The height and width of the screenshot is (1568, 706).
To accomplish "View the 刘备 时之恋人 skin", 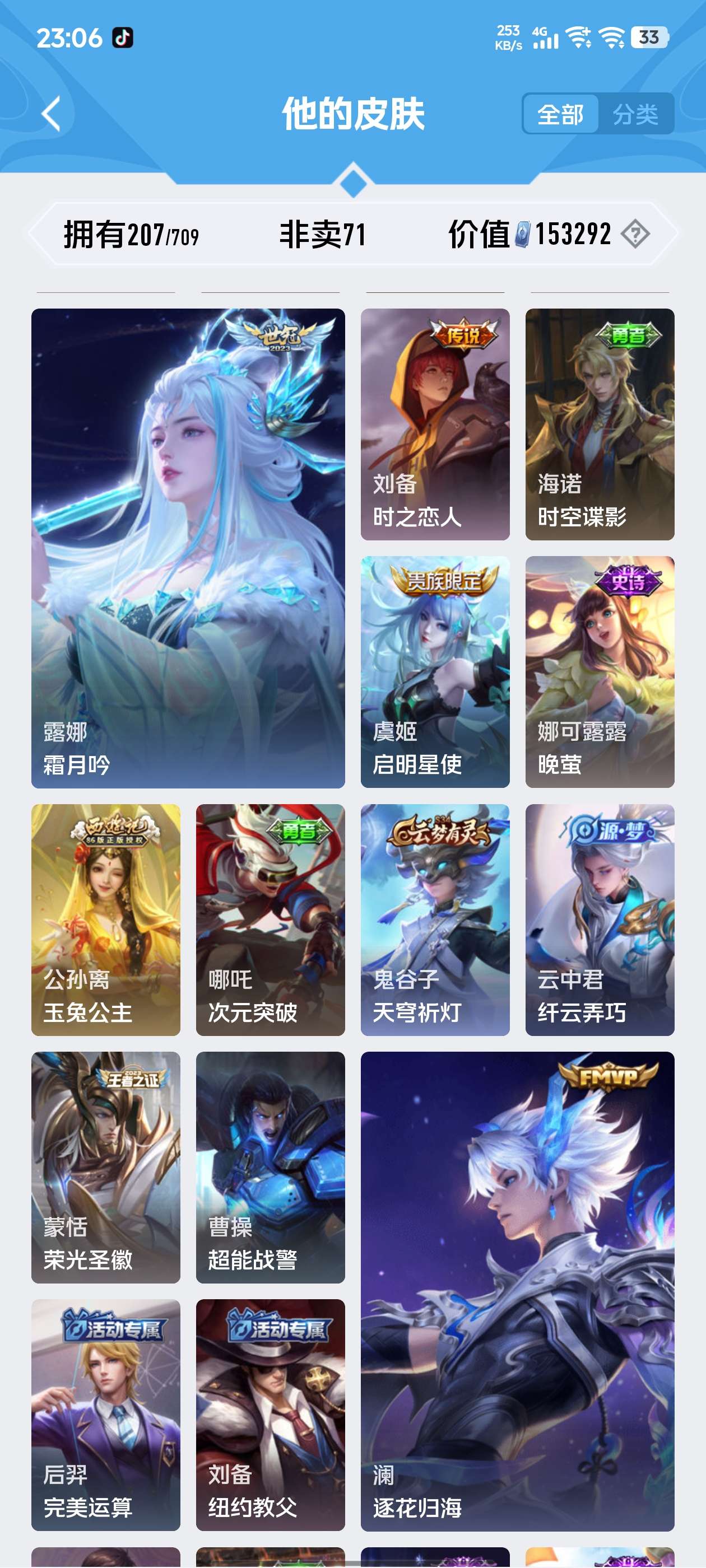I will click(x=435, y=424).
